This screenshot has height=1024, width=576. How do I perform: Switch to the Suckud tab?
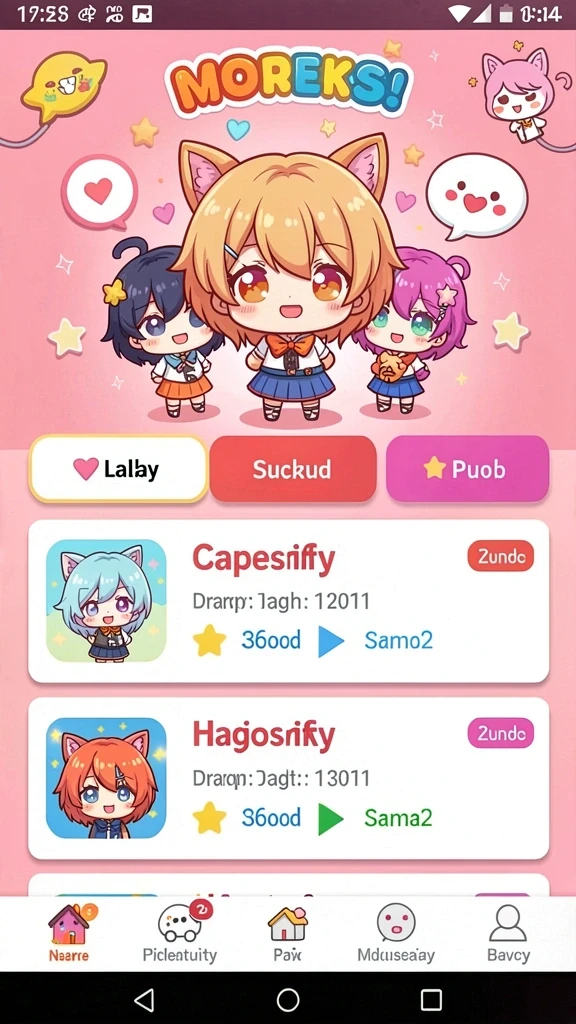[x=293, y=469]
